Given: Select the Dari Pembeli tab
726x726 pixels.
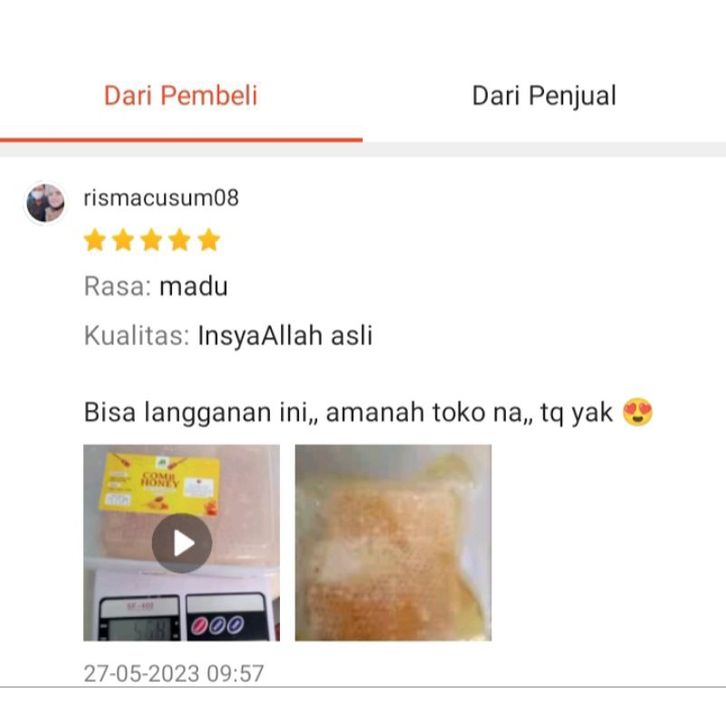Looking at the screenshot, I should click(x=181, y=96).
